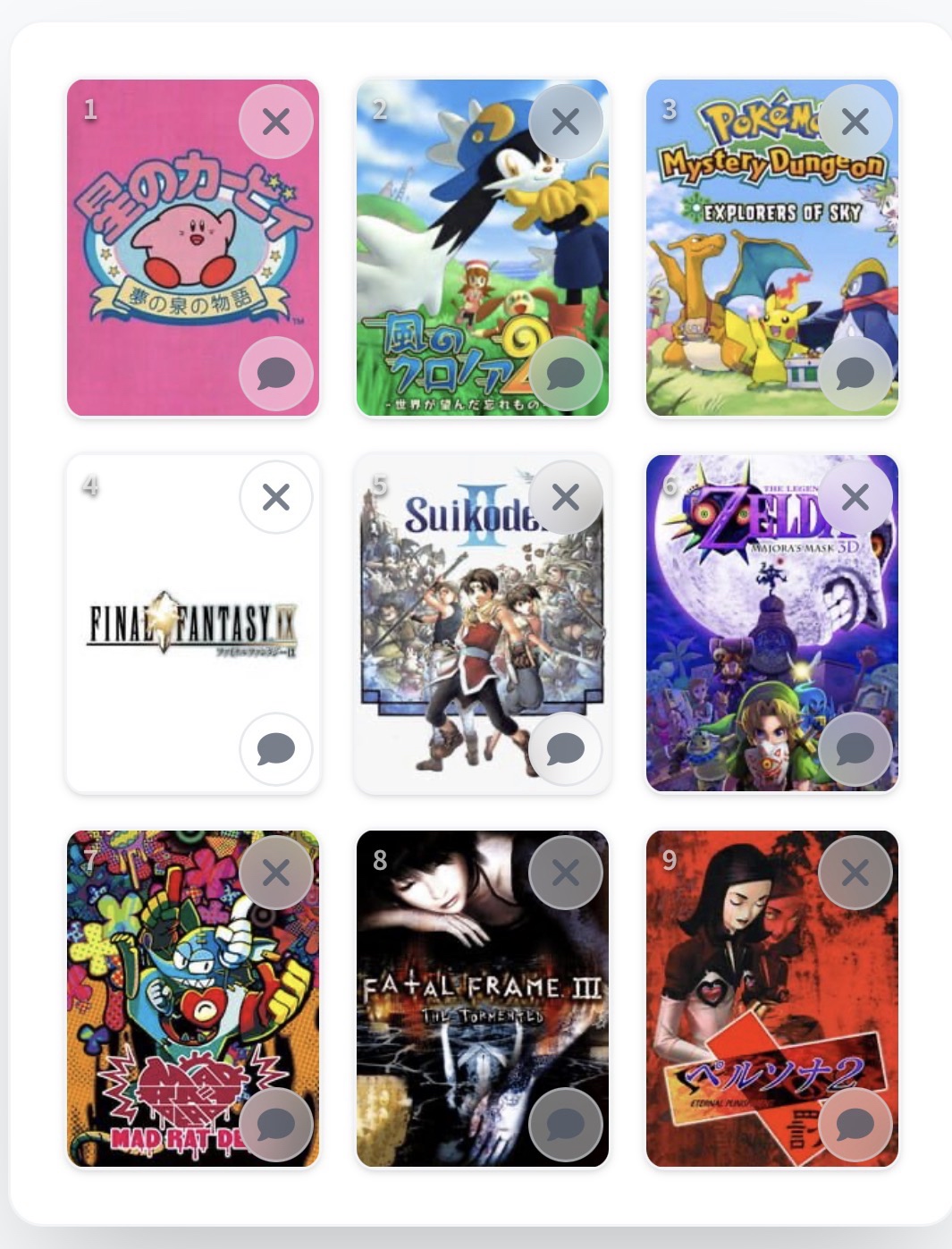Viewport: 952px width, 1249px height.
Task: Open comment for Fatal Frame III
Action: (x=566, y=1125)
